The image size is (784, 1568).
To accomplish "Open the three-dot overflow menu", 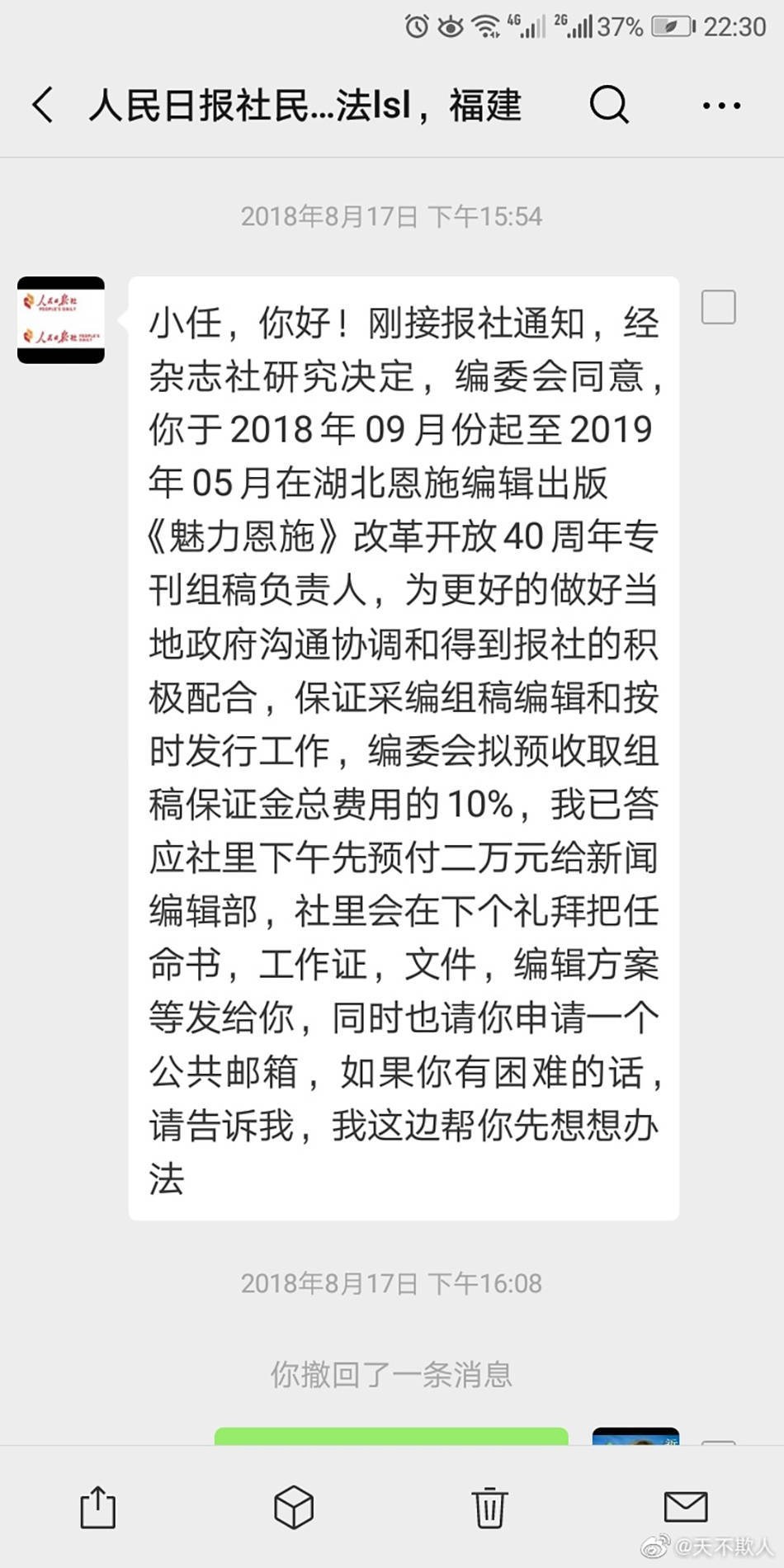I will click(721, 106).
